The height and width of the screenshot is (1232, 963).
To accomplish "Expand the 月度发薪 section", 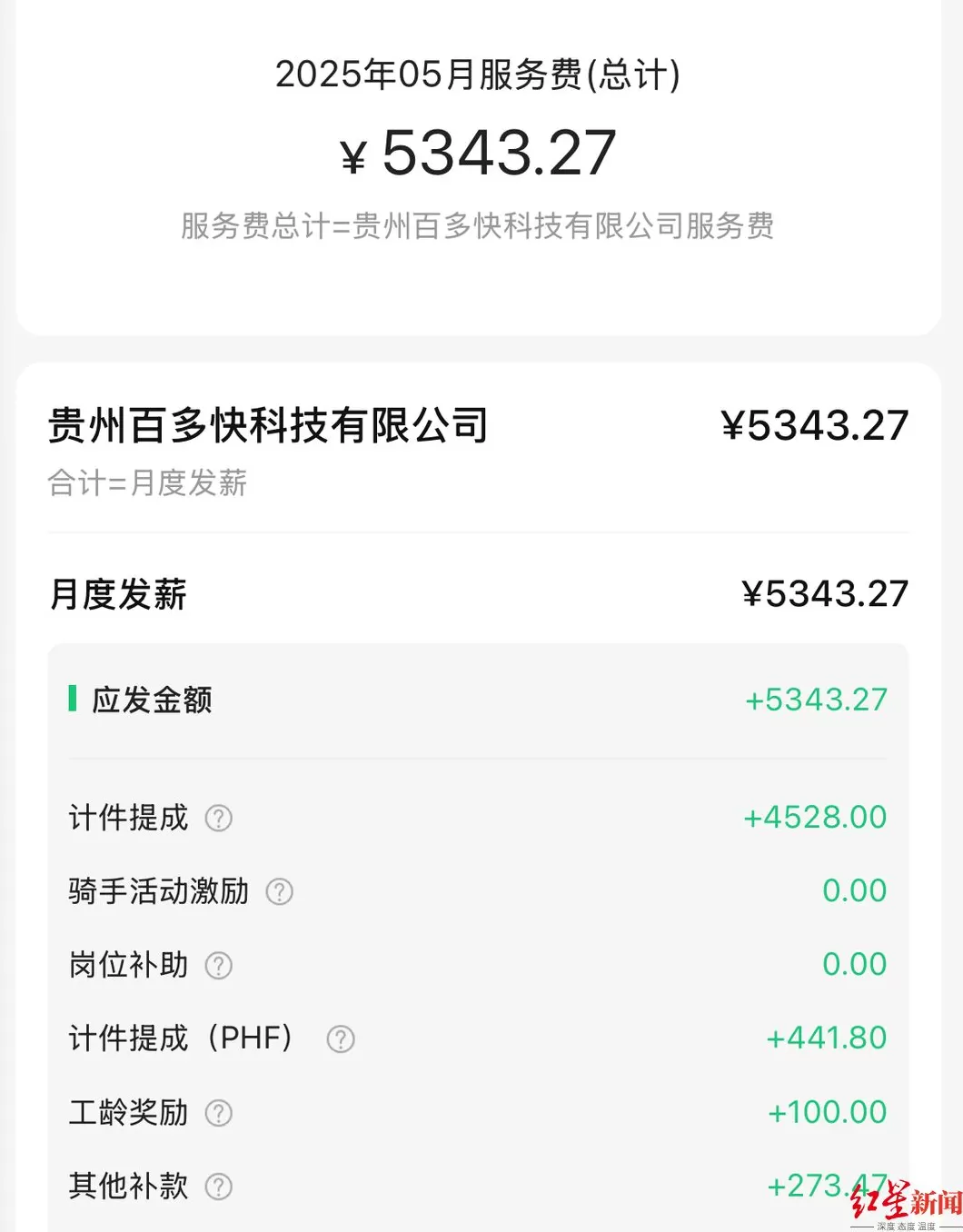I will click(116, 593).
